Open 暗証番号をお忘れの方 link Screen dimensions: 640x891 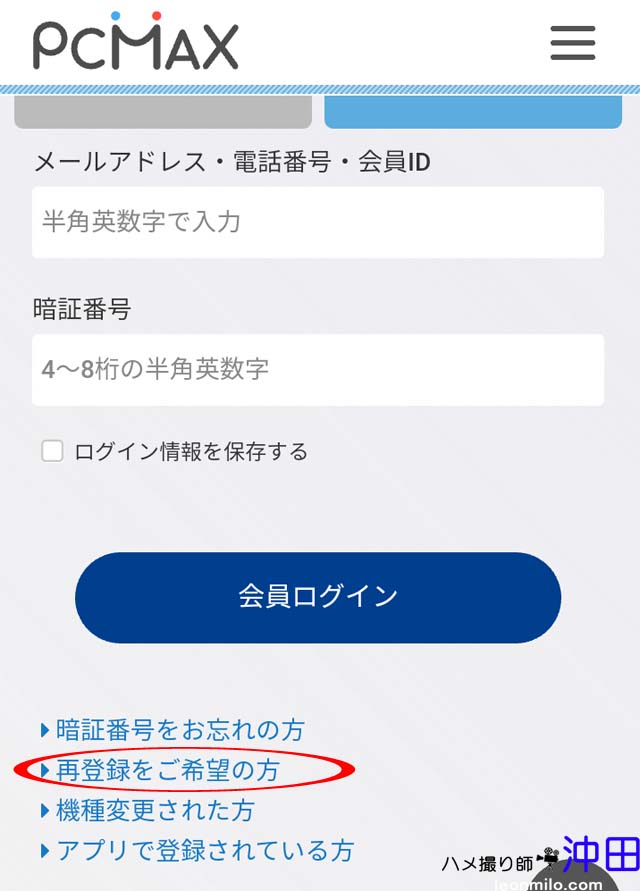pos(180,730)
